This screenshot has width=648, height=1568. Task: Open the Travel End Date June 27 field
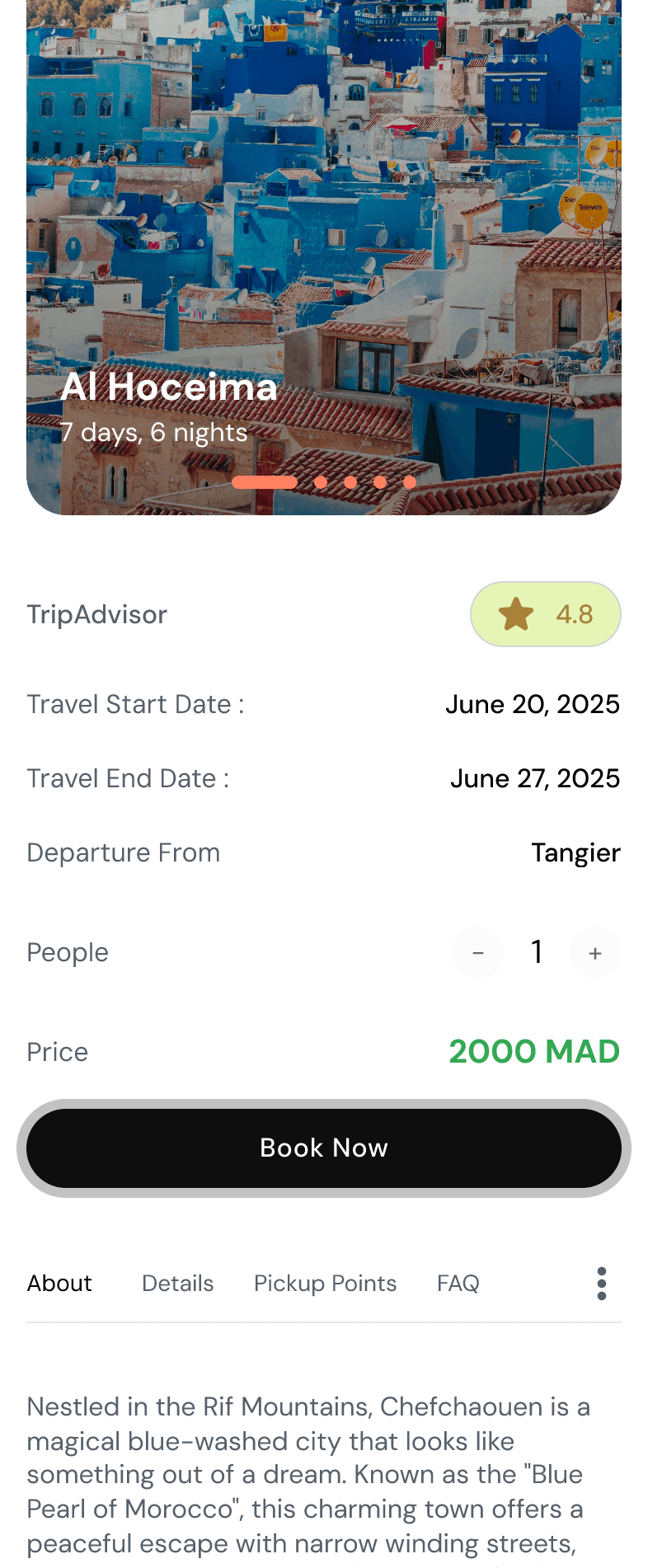click(535, 778)
